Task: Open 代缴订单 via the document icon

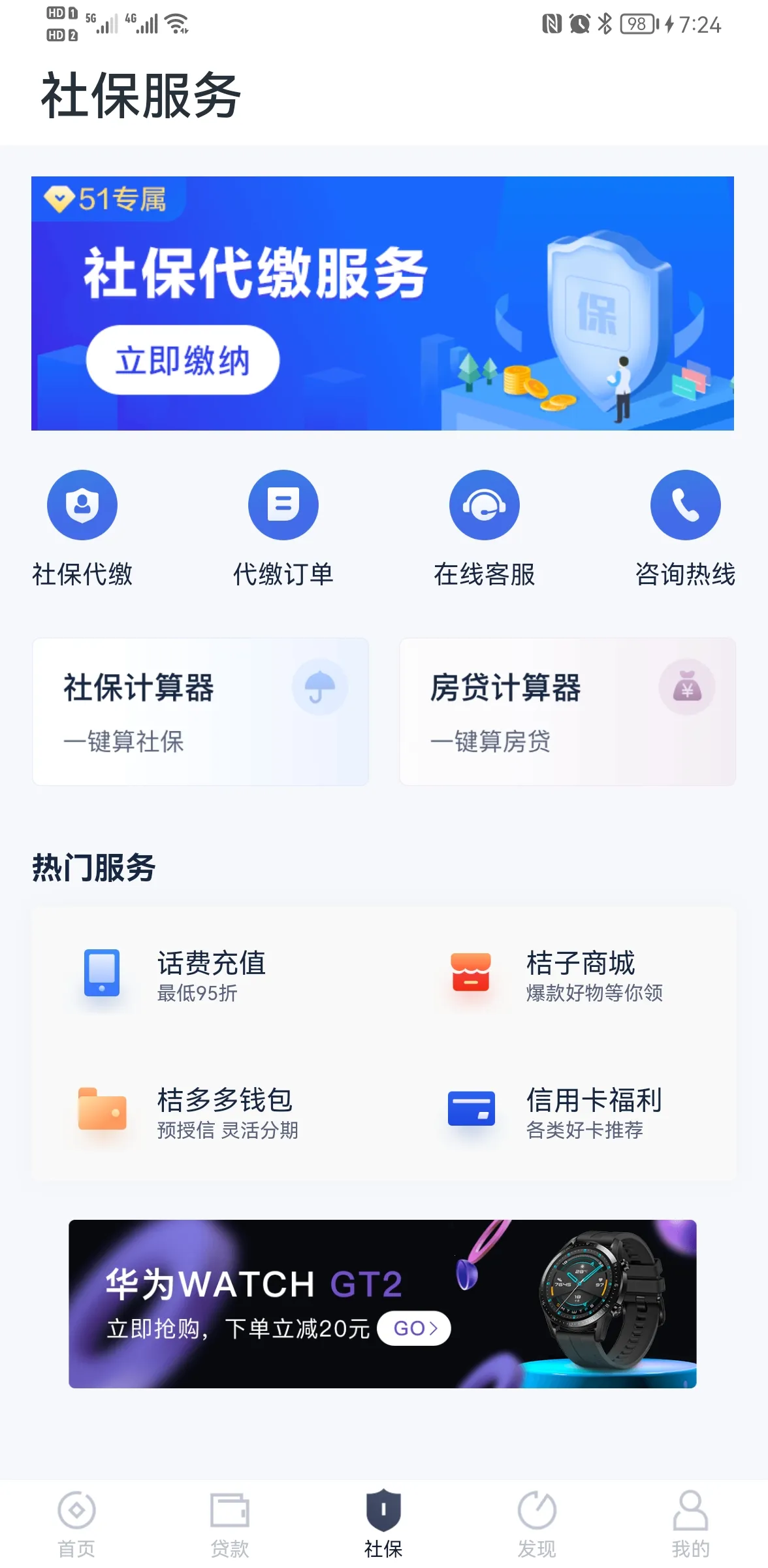Action: 283,504
